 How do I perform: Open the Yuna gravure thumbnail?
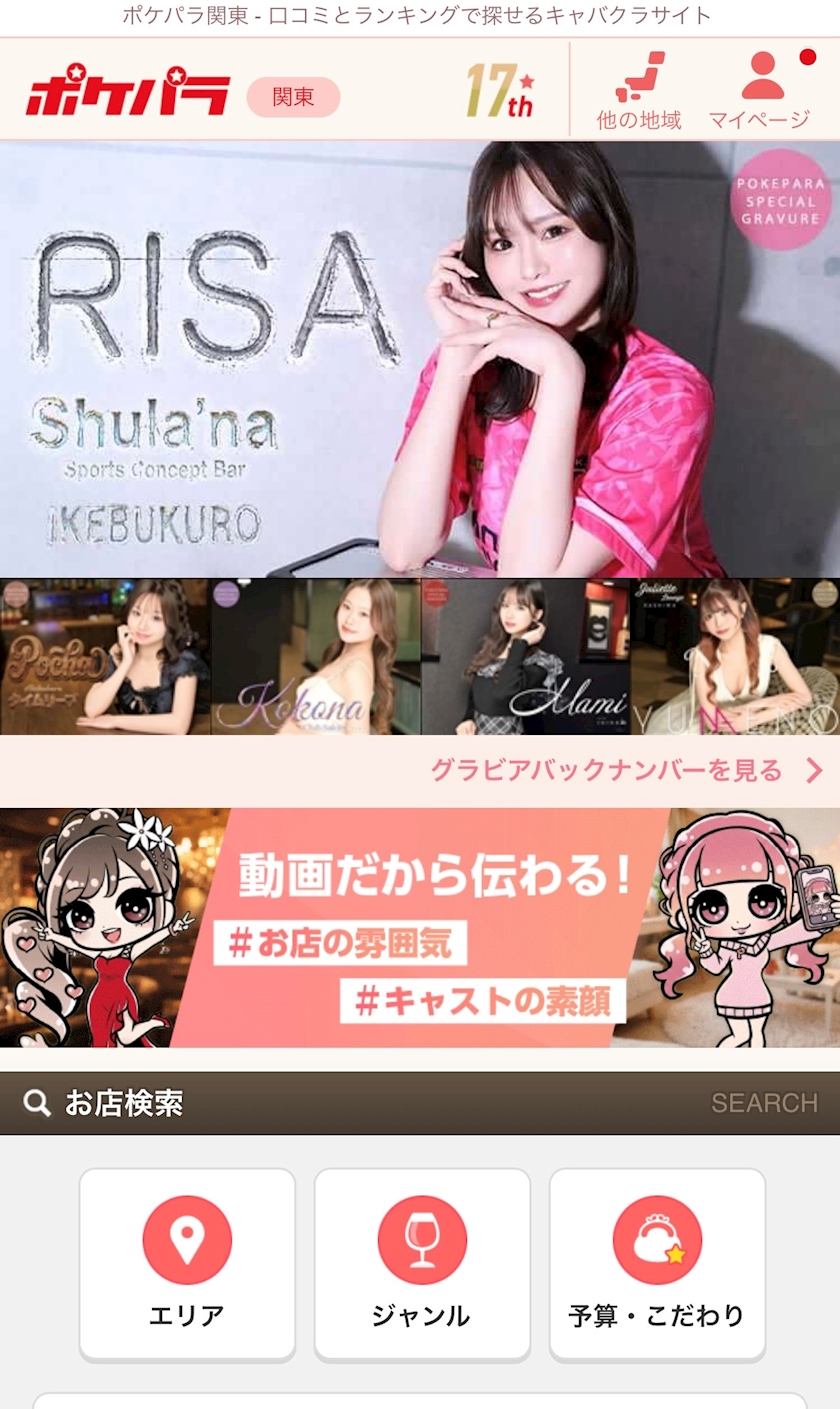735,657
